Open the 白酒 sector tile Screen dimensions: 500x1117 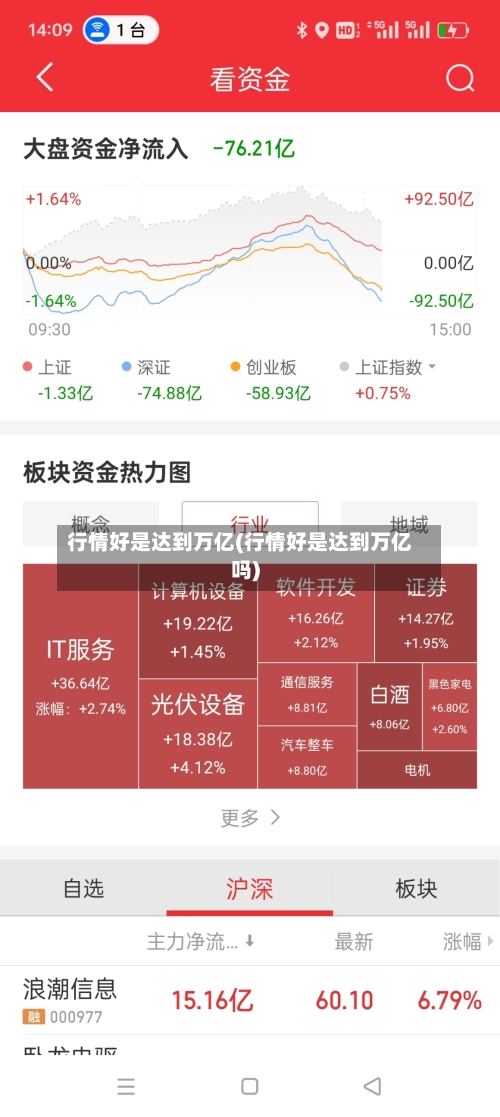click(390, 707)
